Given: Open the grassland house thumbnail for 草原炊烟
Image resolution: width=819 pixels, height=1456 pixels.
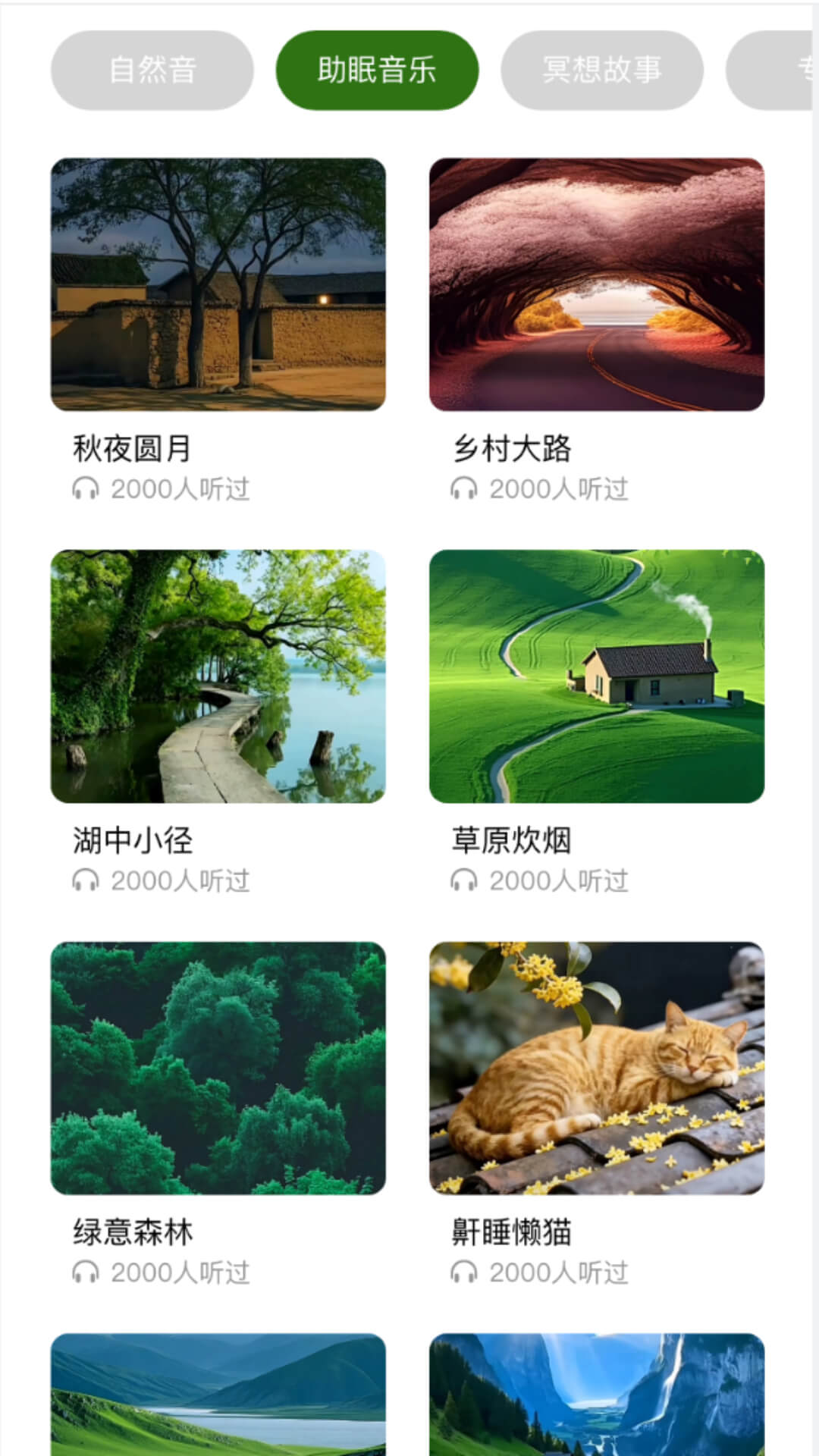Looking at the screenshot, I should tap(598, 676).
